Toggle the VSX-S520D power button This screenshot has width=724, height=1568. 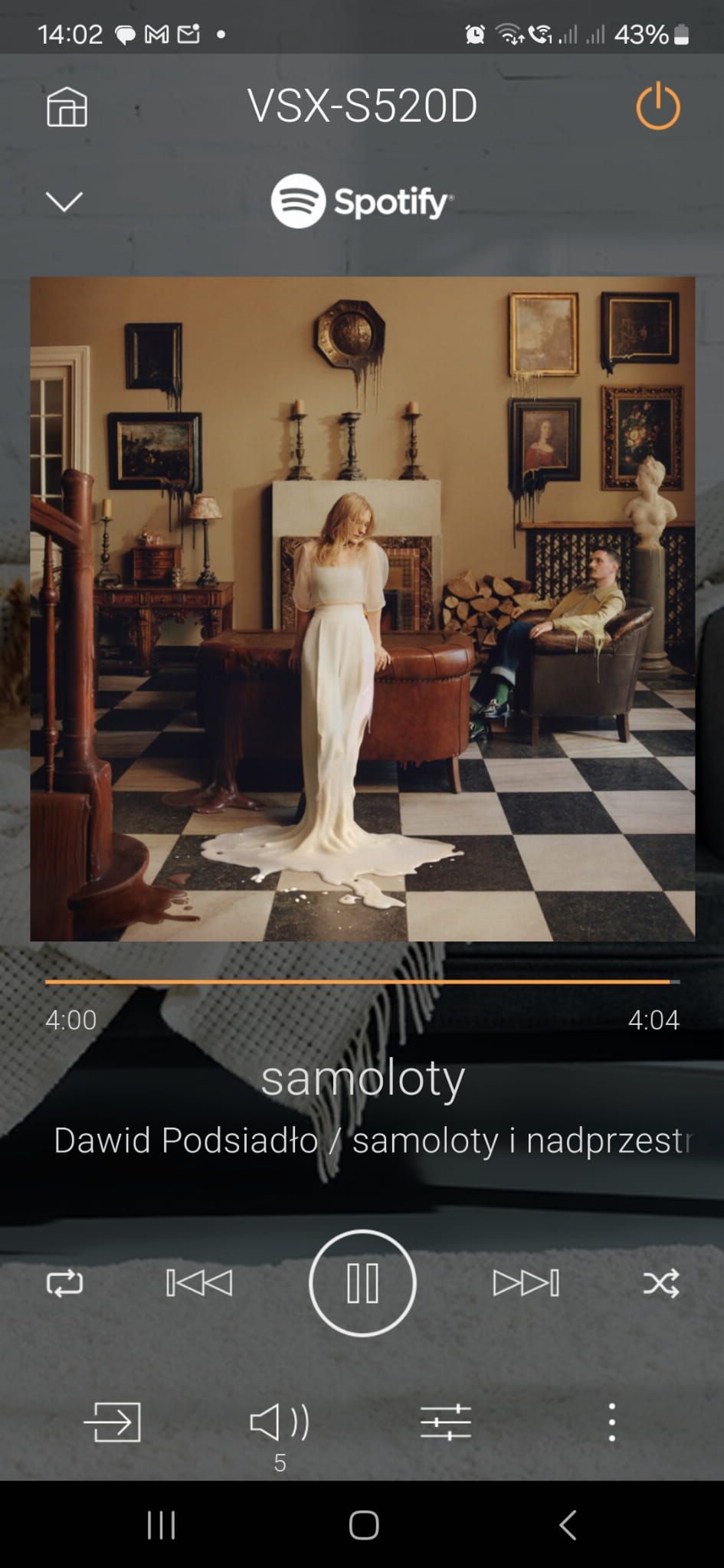click(x=657, y=106)
